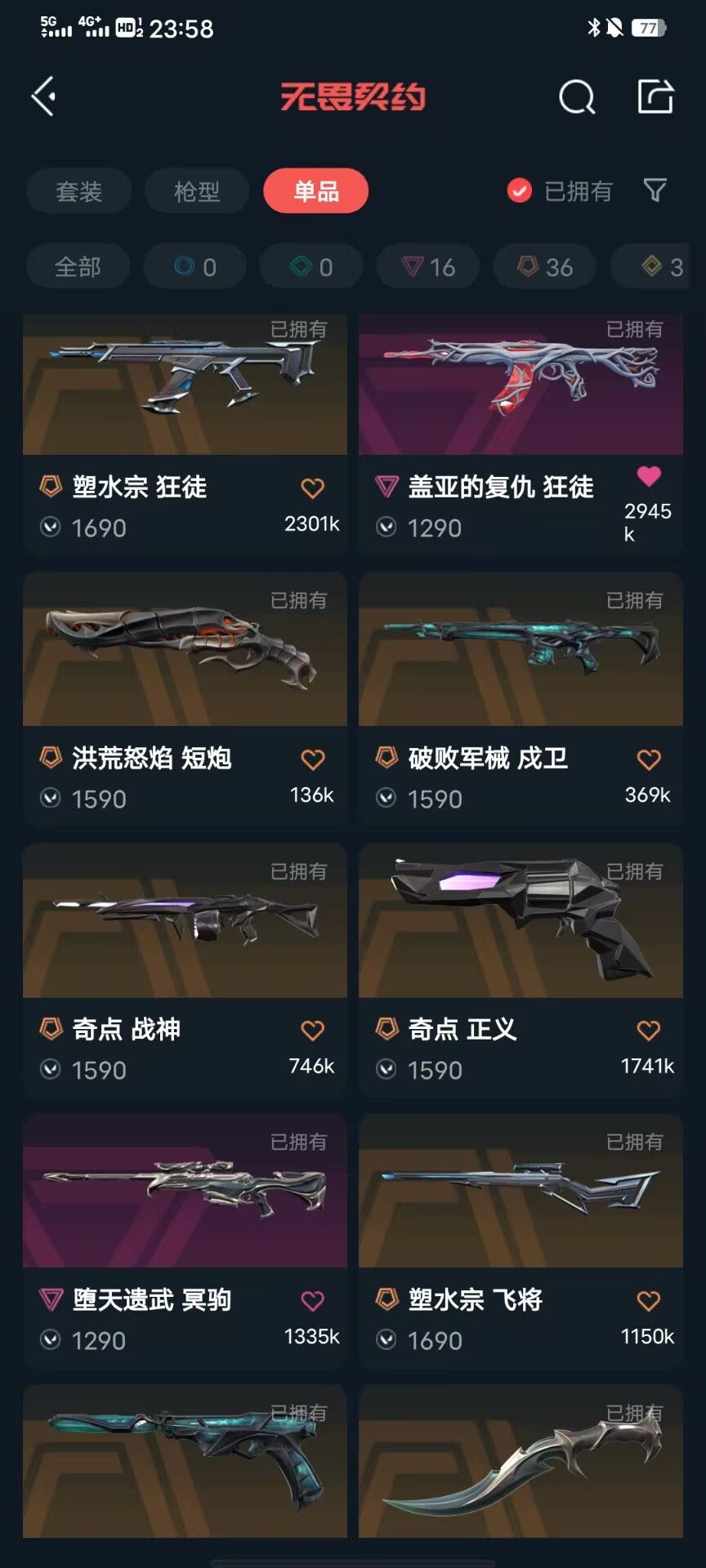This screenshot has width=706, height=1568.
Task: Switch to the 套装 tab
Action: pyautogui.click(x=78, y=191)
